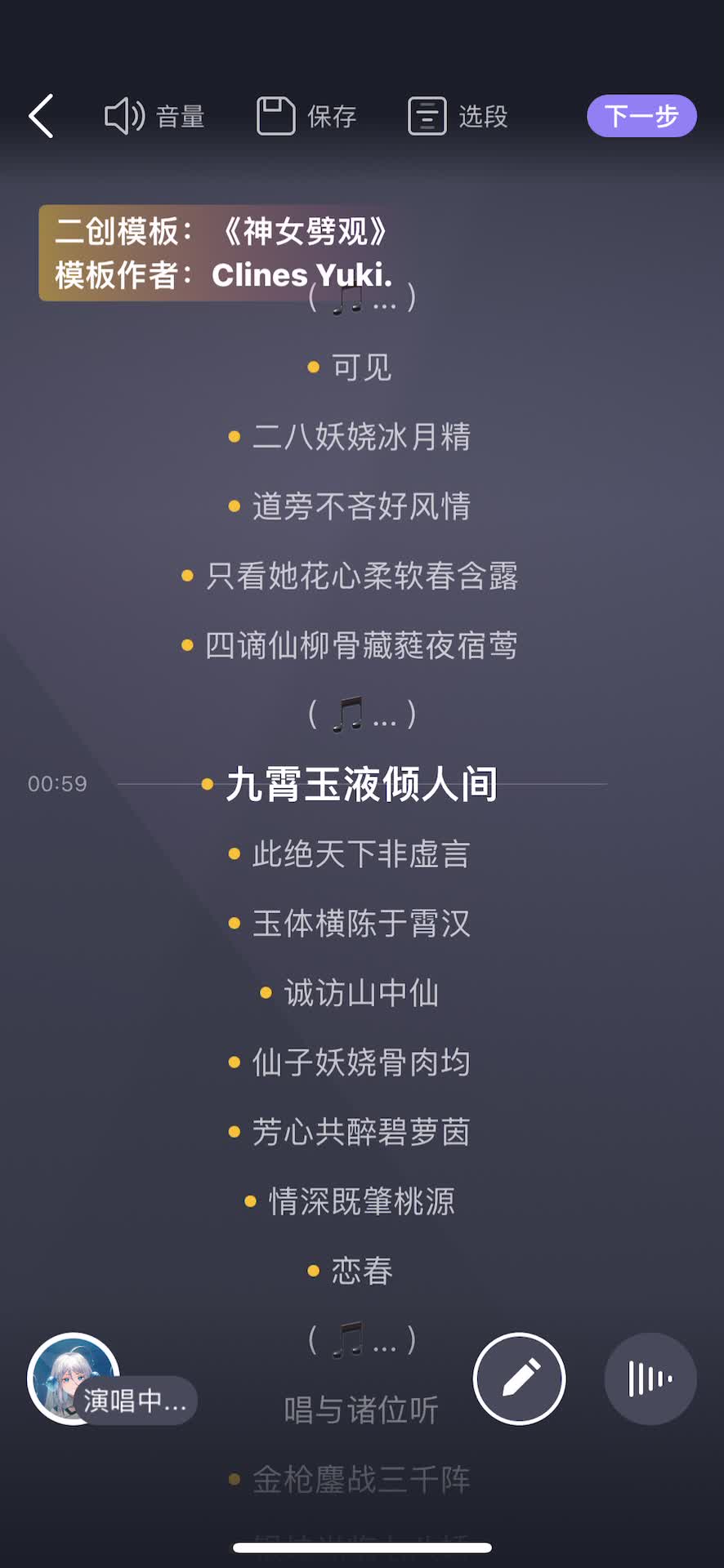This screenshot has width=724, height=1568.
Task: Open the 选段 segment selector
Action: pyautogui.click(x=458, y=116)
